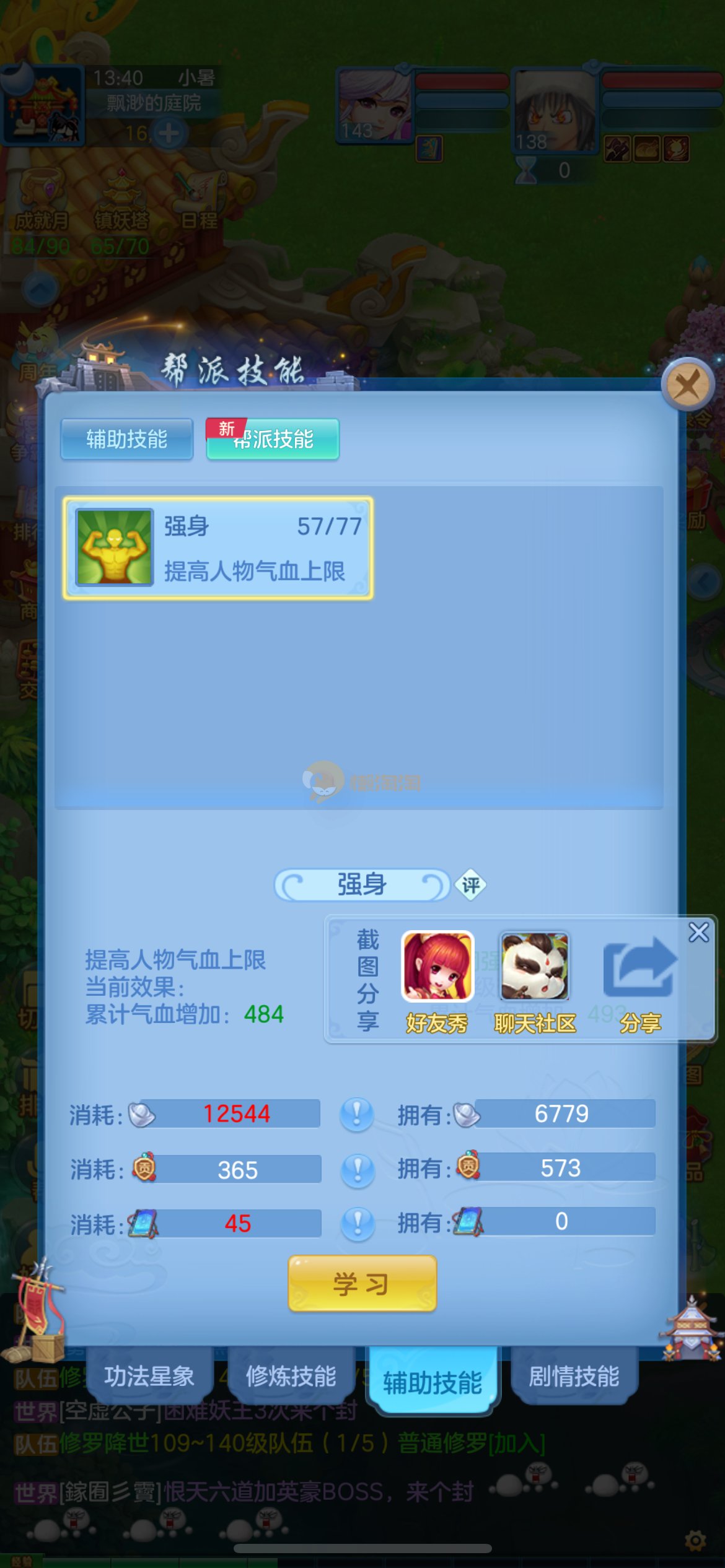
Task: Select the 帮派技能 tab marked 新
Action: pos(273,440)
